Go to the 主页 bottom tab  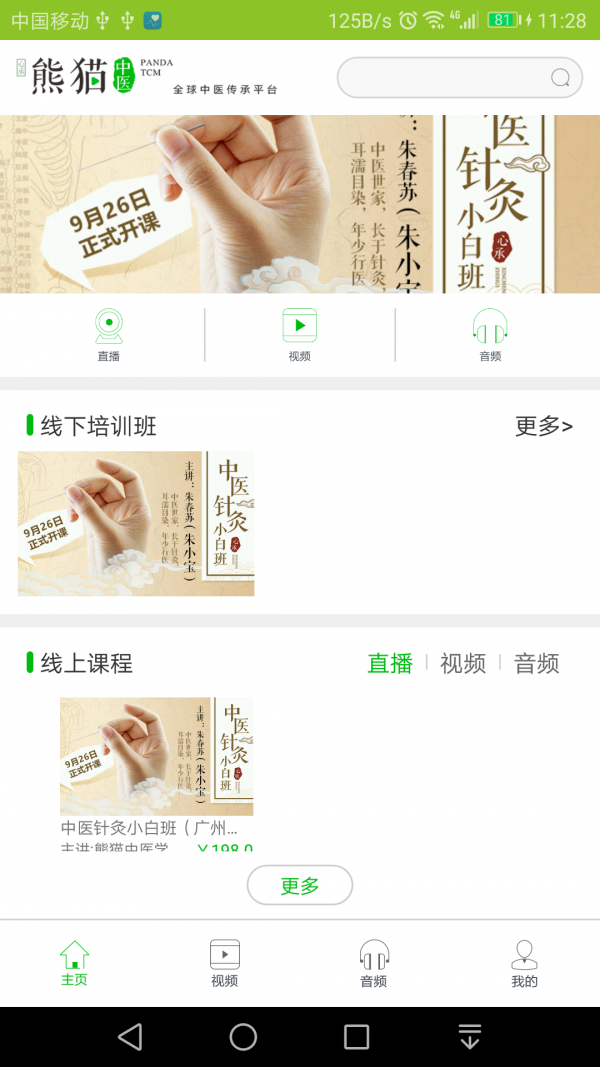click(74, 964)
